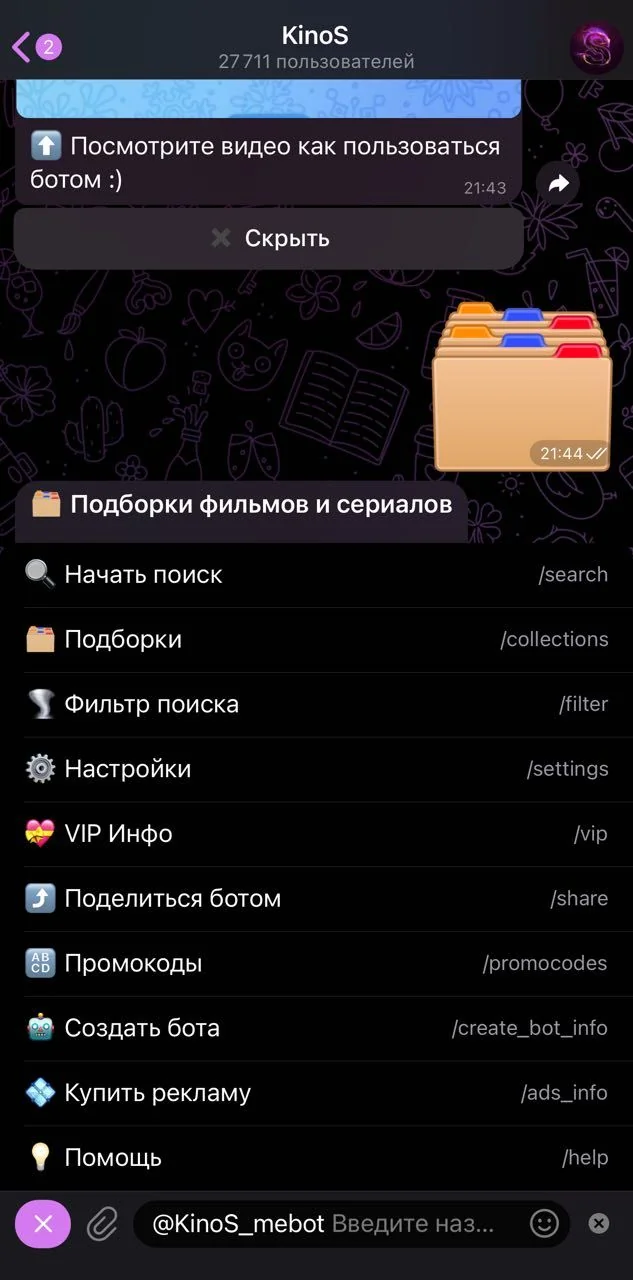Close the bot command menu
Image resolution: width=633 pixels, height=1280 pixels.
(x=43, y=1224)
